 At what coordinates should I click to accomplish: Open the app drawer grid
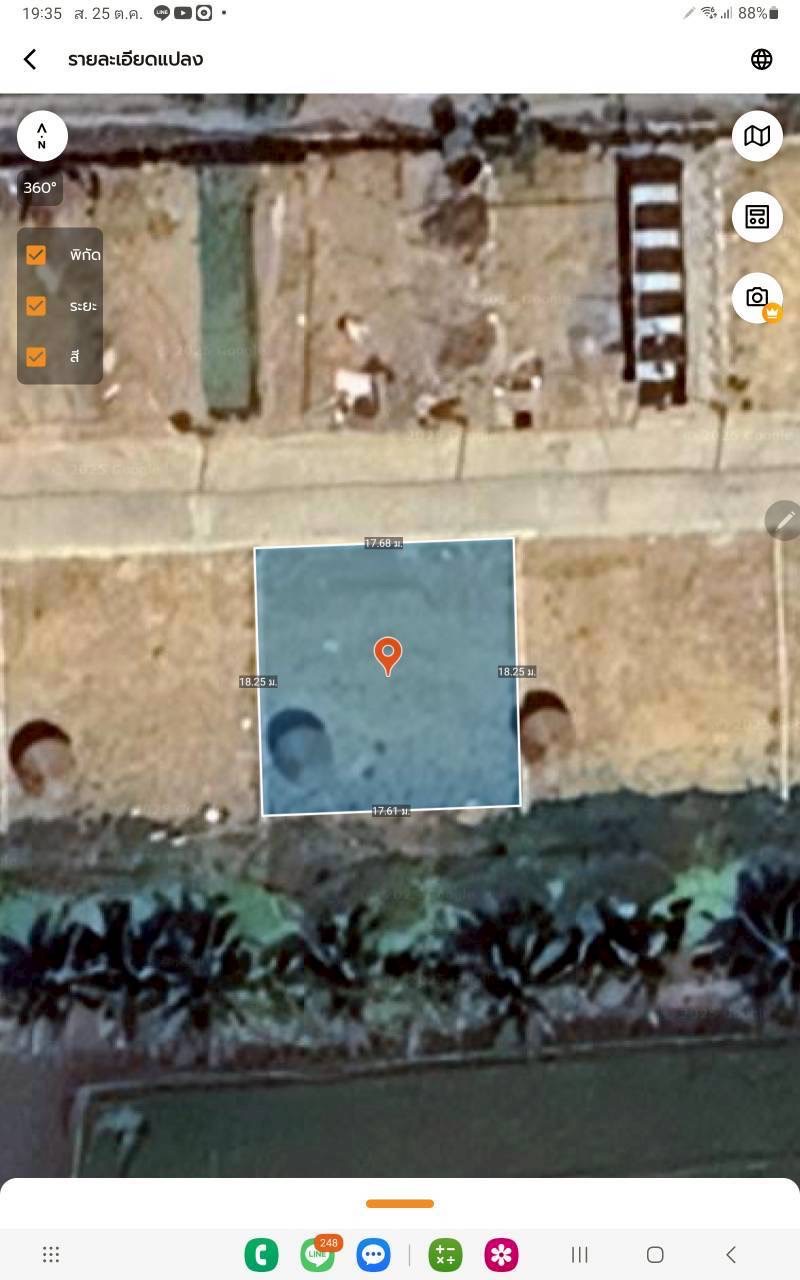[x=51, y=1254]
